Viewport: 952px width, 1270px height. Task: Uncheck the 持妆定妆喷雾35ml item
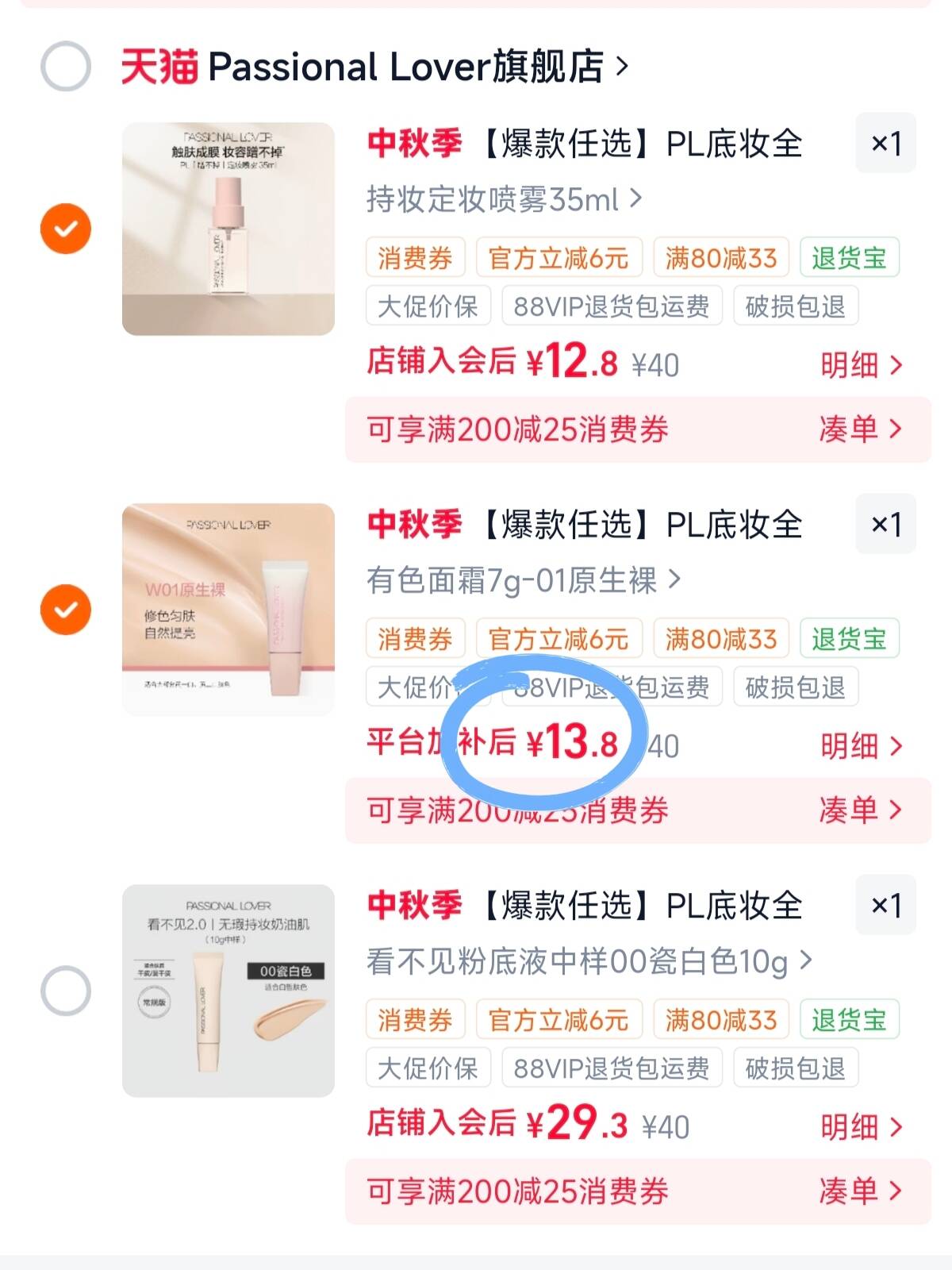pos(66,229)
